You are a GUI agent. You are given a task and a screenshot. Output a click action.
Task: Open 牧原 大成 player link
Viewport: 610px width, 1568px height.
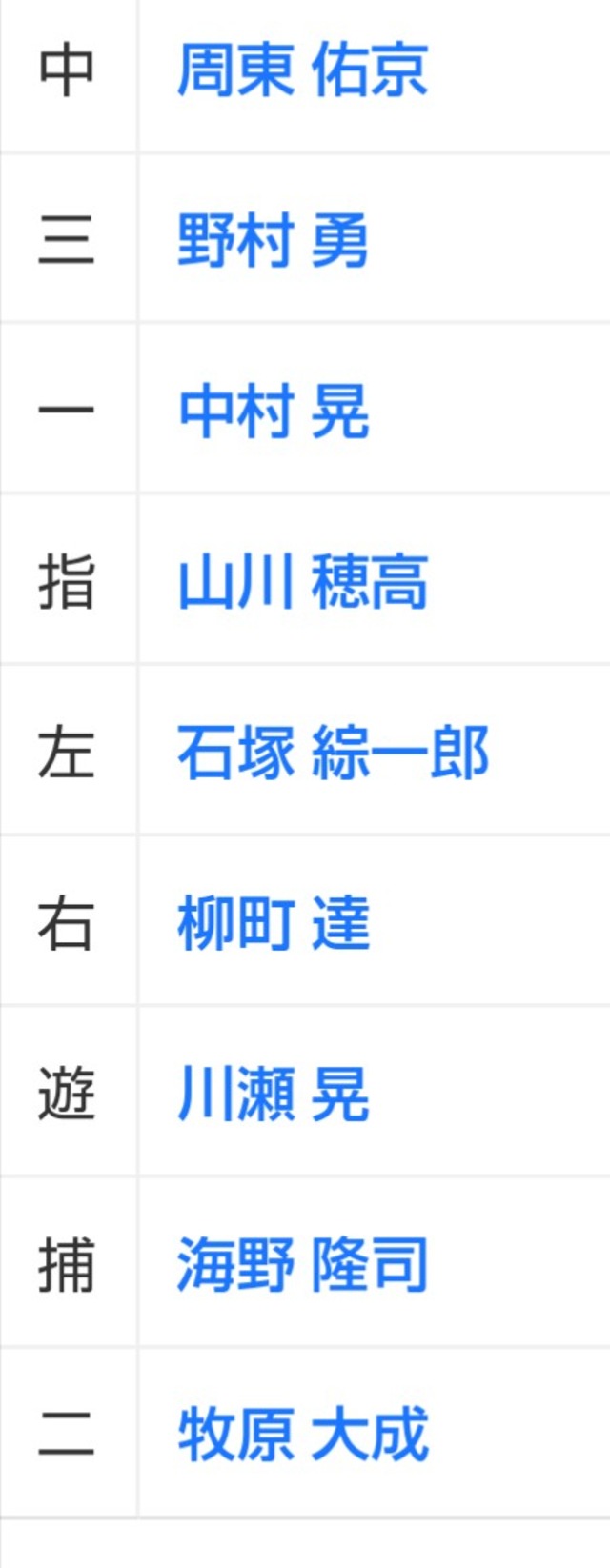point(302,1435)
